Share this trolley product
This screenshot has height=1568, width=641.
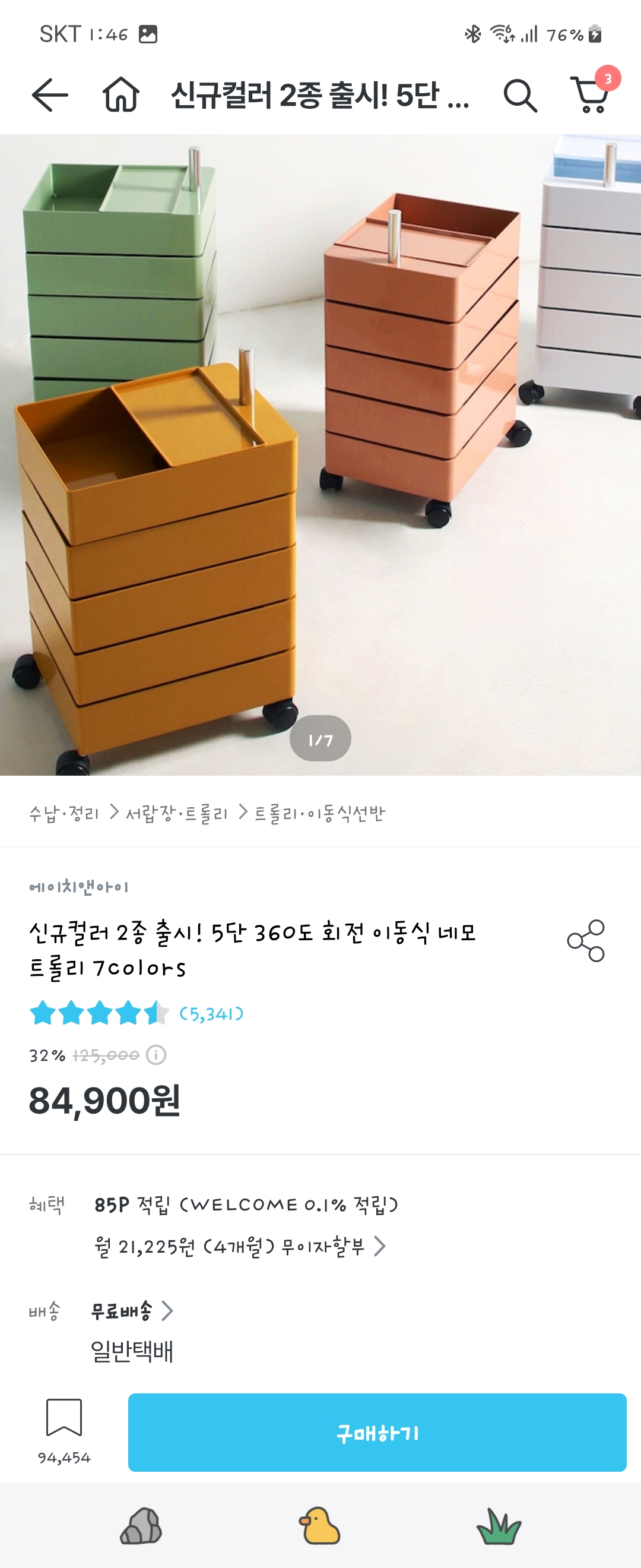(586, 940)
